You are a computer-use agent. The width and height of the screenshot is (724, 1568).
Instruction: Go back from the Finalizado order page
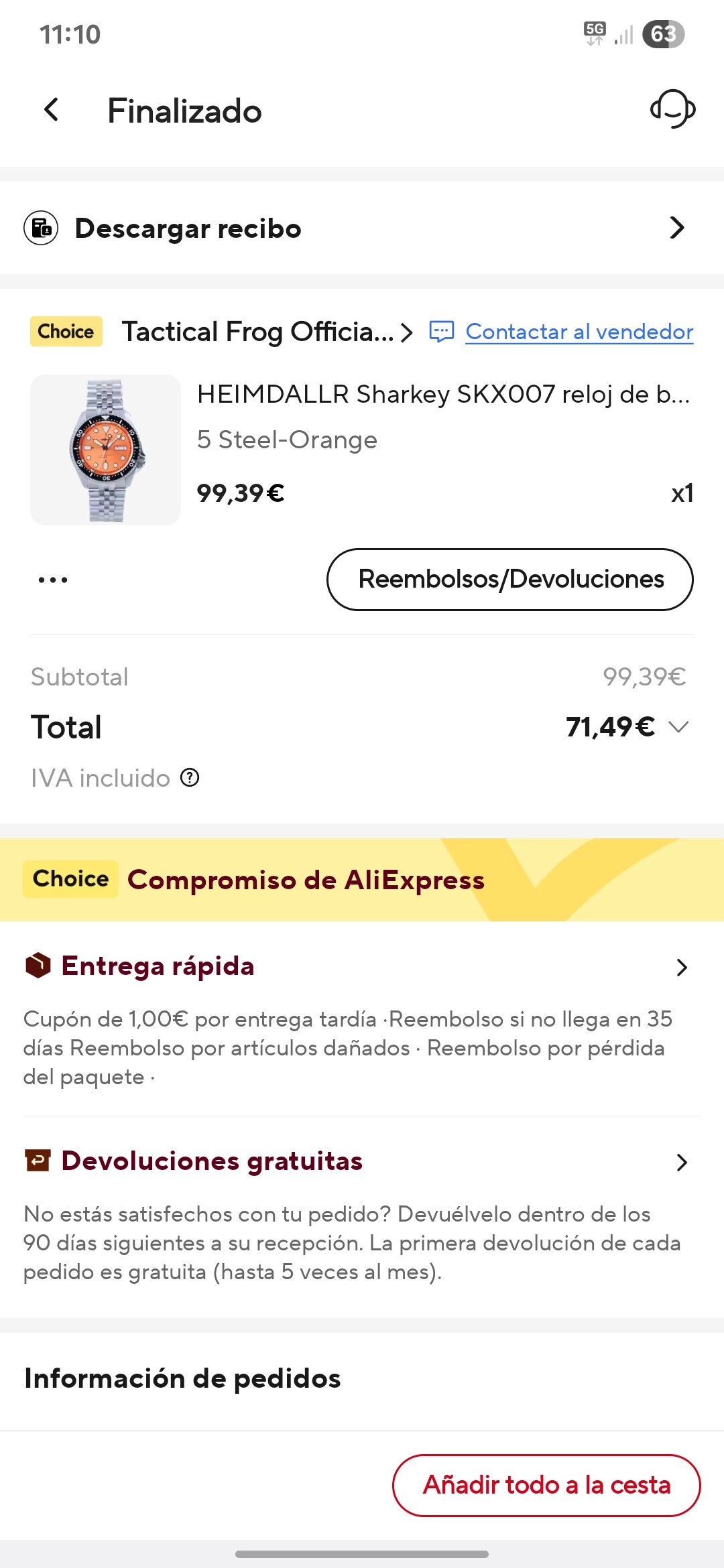pyautogui.click(x=51, y=110)
